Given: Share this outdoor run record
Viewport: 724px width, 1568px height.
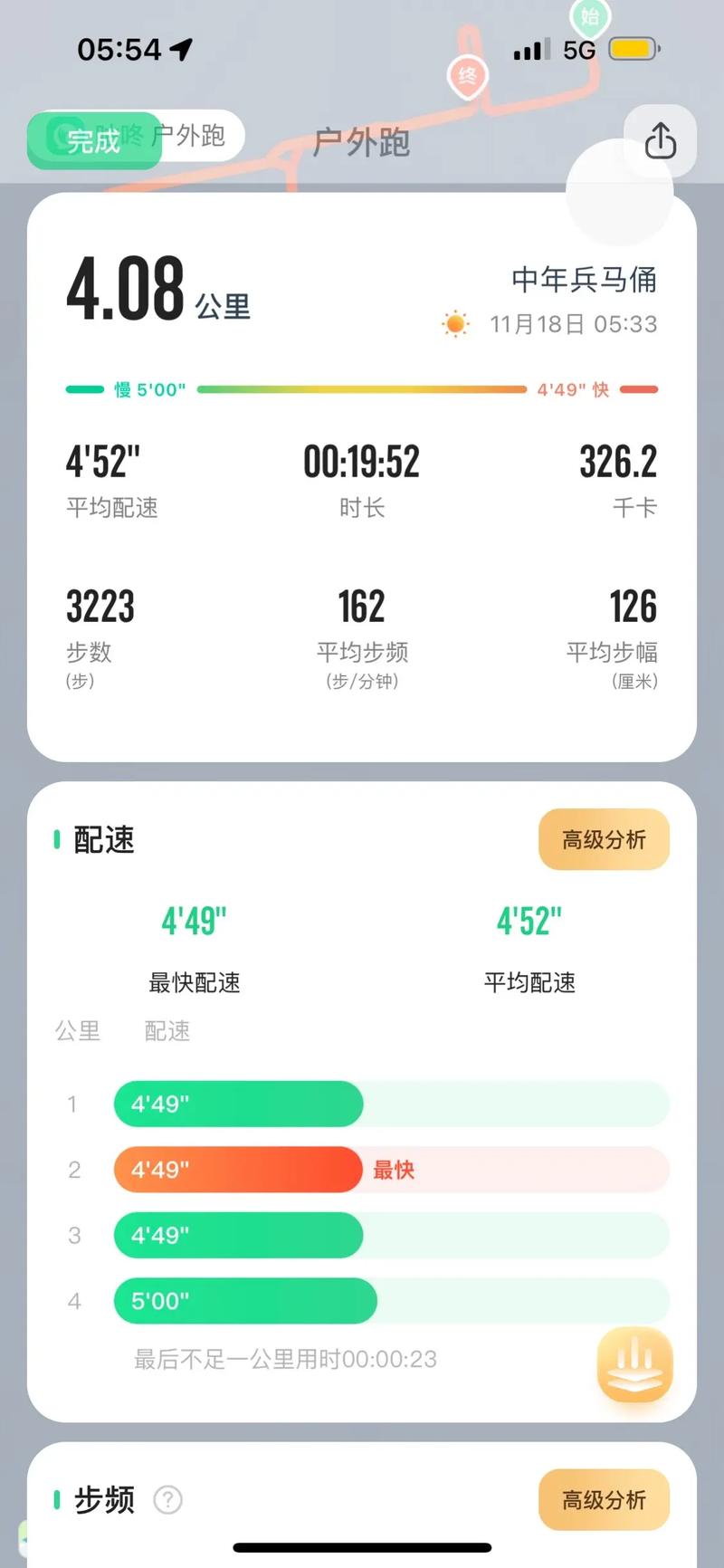Looking at the screenshot, I should (661, 140).
